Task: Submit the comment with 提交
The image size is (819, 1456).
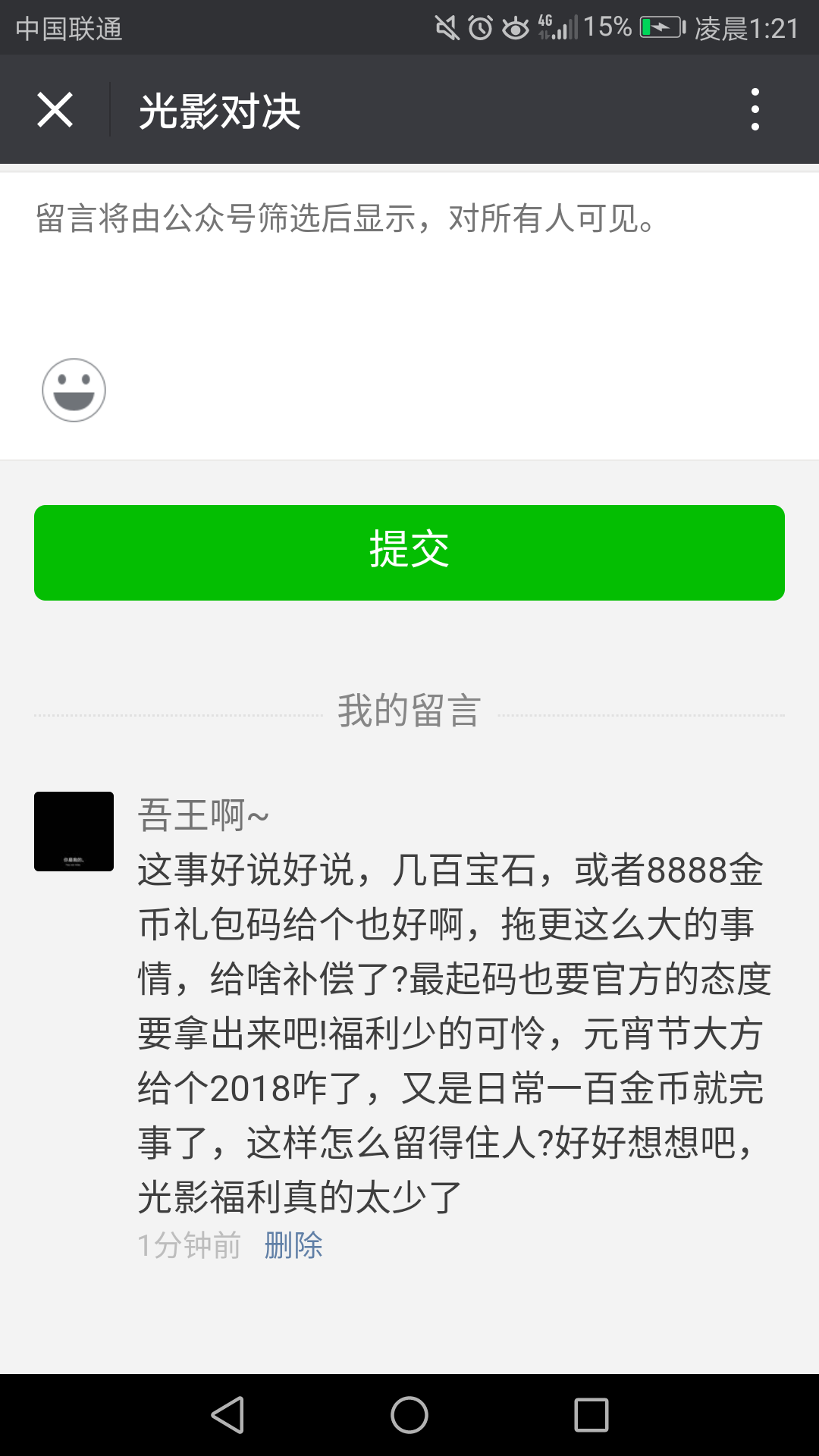Action: [x=409, y=552]
